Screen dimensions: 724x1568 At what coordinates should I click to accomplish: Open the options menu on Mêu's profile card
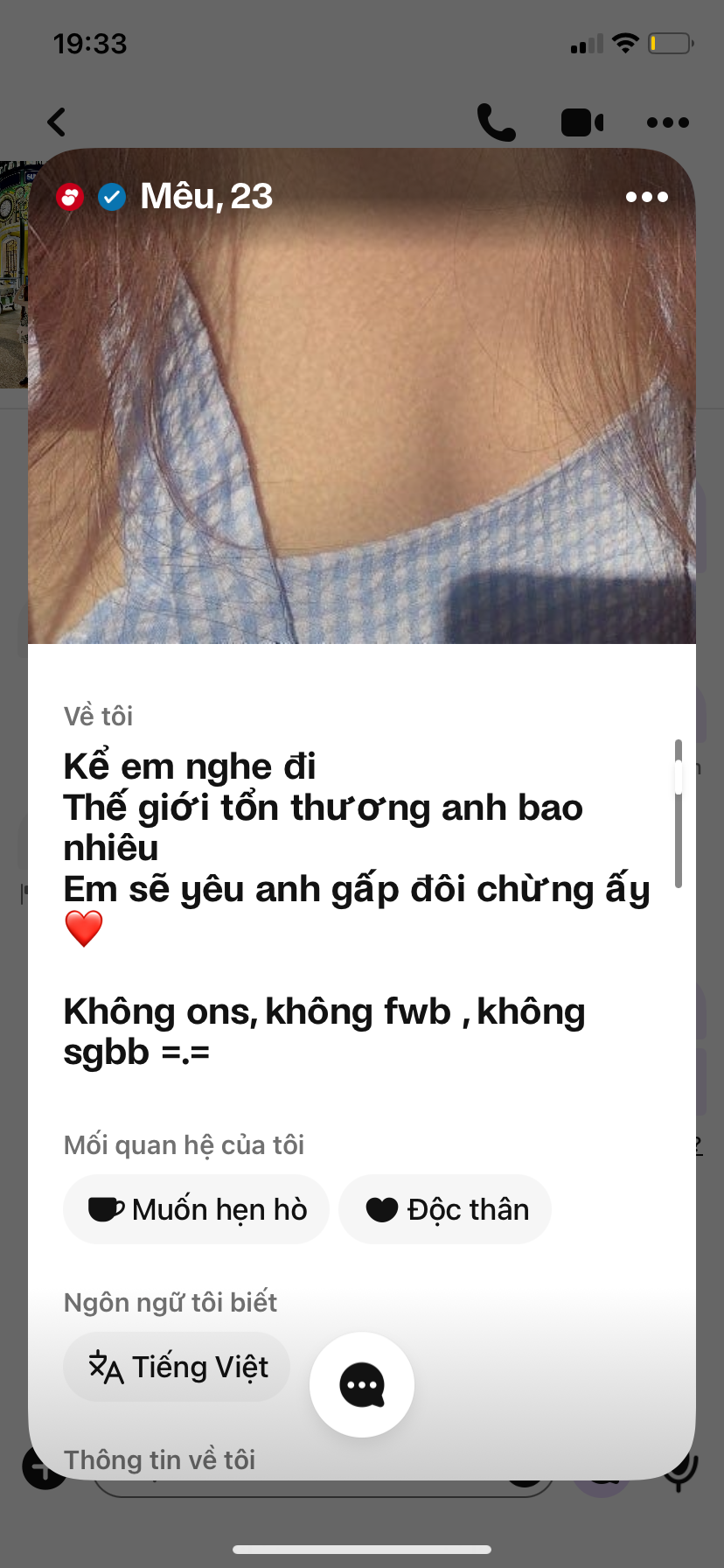[x=646, y=198]
